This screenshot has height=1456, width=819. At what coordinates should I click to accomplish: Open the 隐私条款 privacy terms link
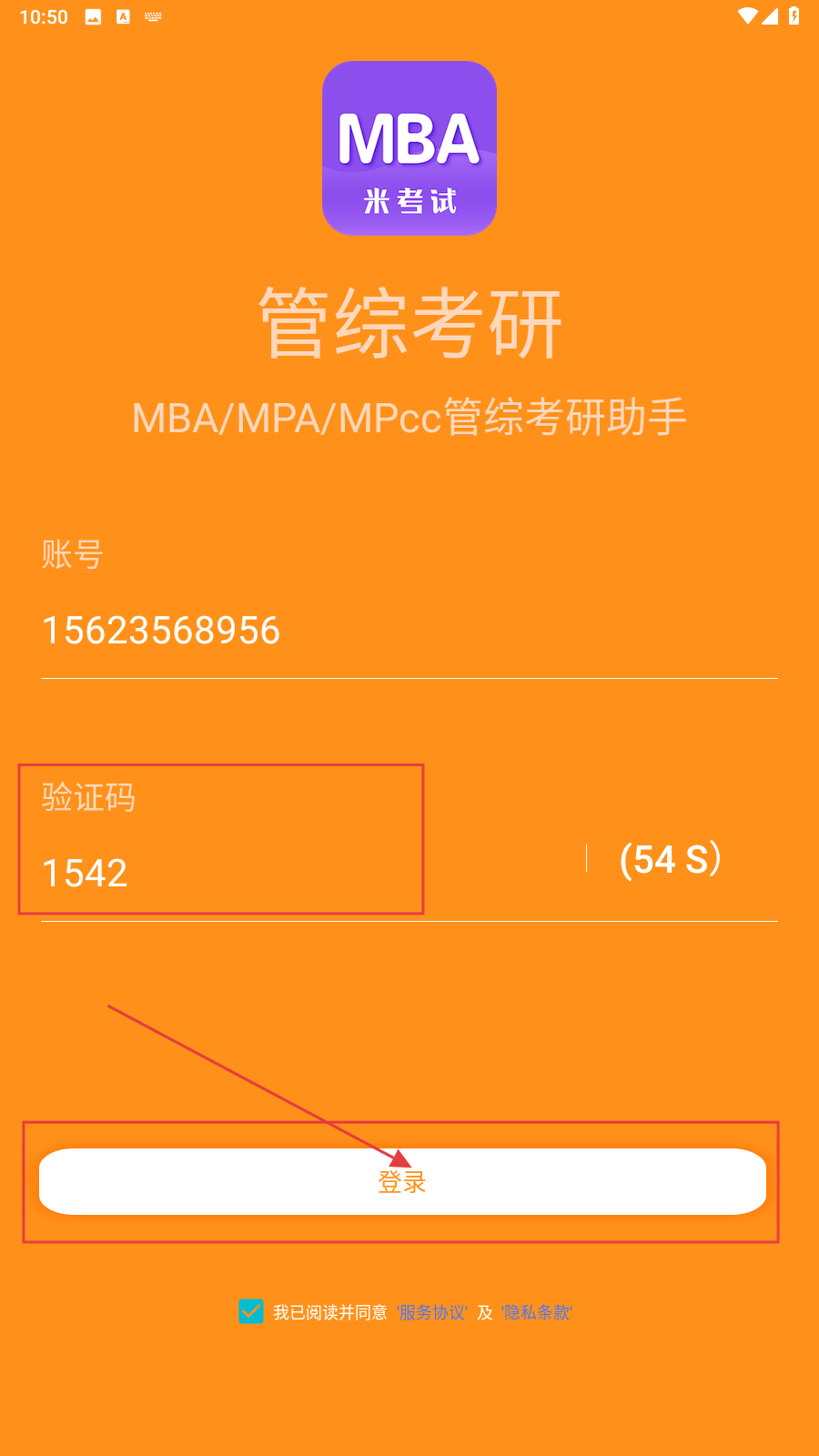(x=537, y=1312)
